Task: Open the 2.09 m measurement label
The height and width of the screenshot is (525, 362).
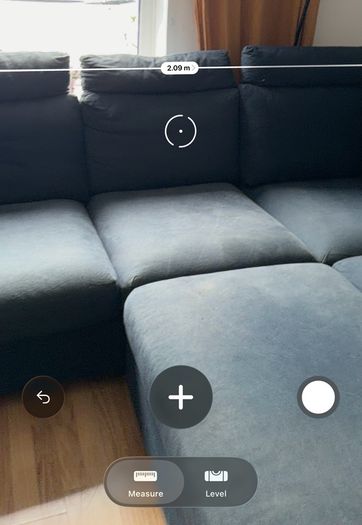Action: (x=179, y=68)
